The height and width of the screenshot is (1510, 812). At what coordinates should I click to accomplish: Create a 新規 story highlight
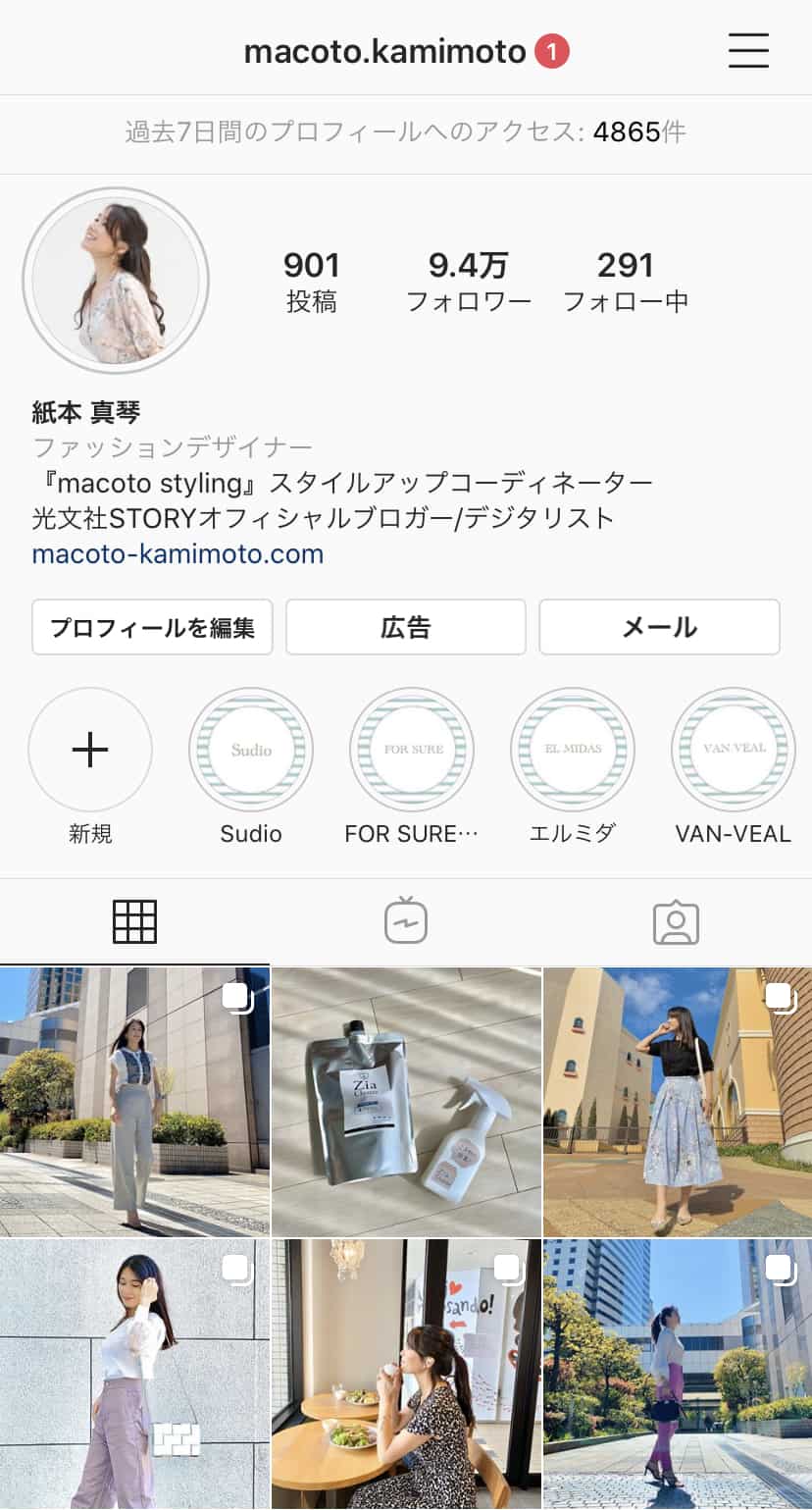pyautogui.click(x=90, y=750)
